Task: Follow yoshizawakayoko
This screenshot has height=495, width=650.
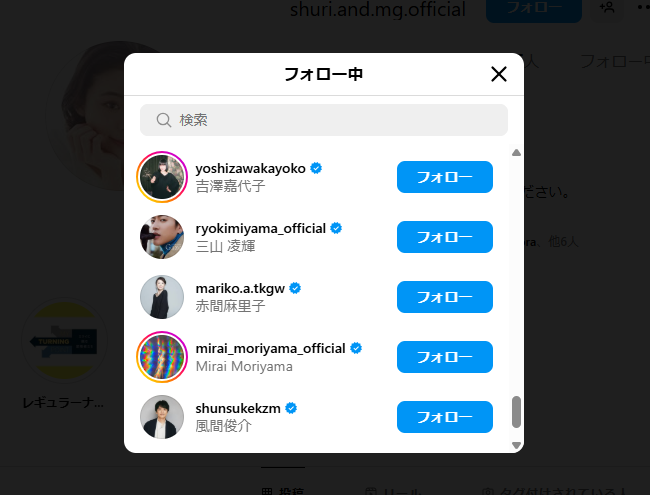Action: click(x=444, y=177)
